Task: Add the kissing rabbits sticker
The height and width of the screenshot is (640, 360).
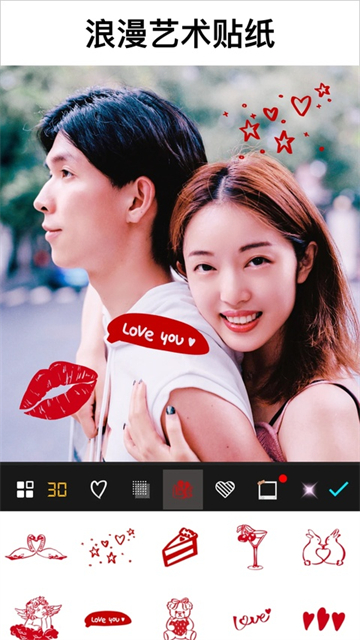Action: [x=324, y=547]
